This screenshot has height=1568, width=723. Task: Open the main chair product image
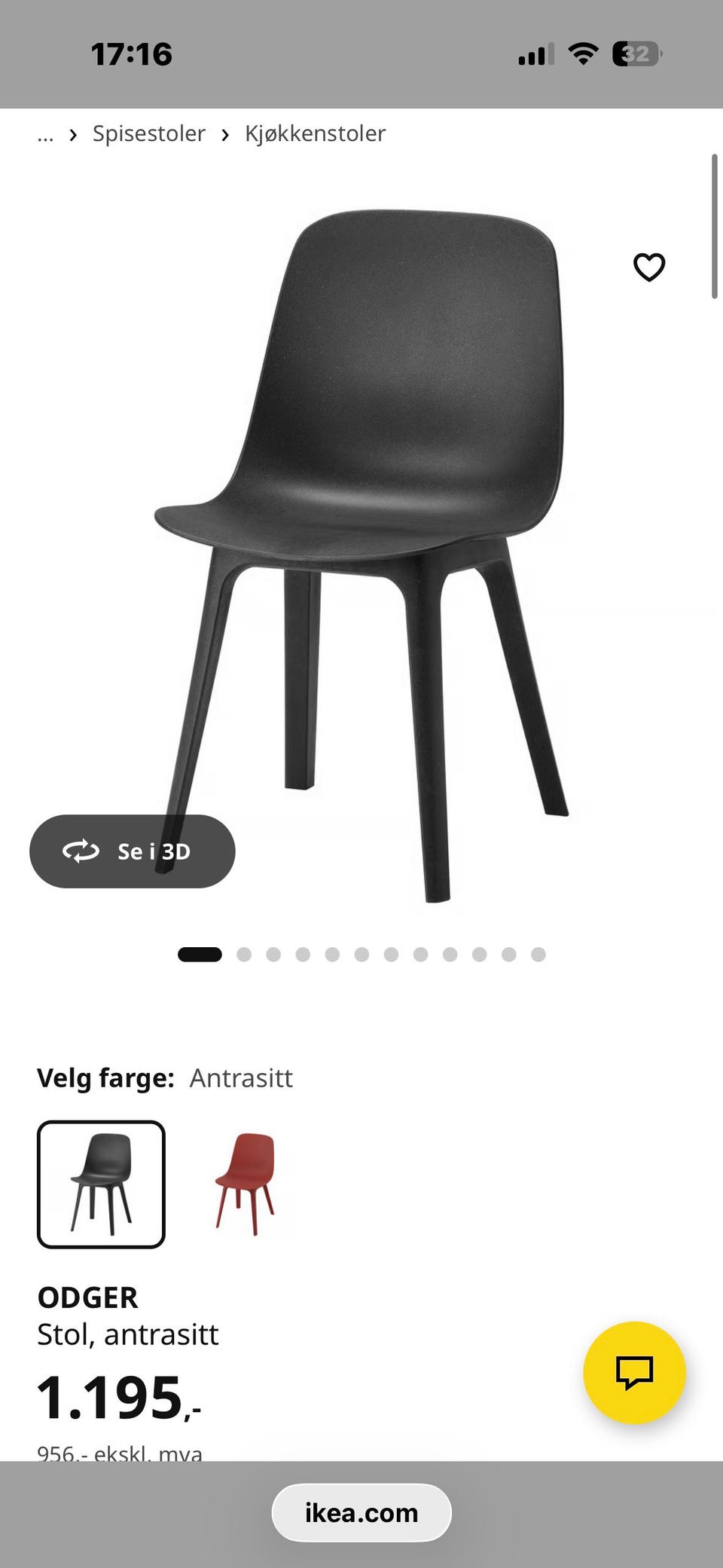point(361,555)
